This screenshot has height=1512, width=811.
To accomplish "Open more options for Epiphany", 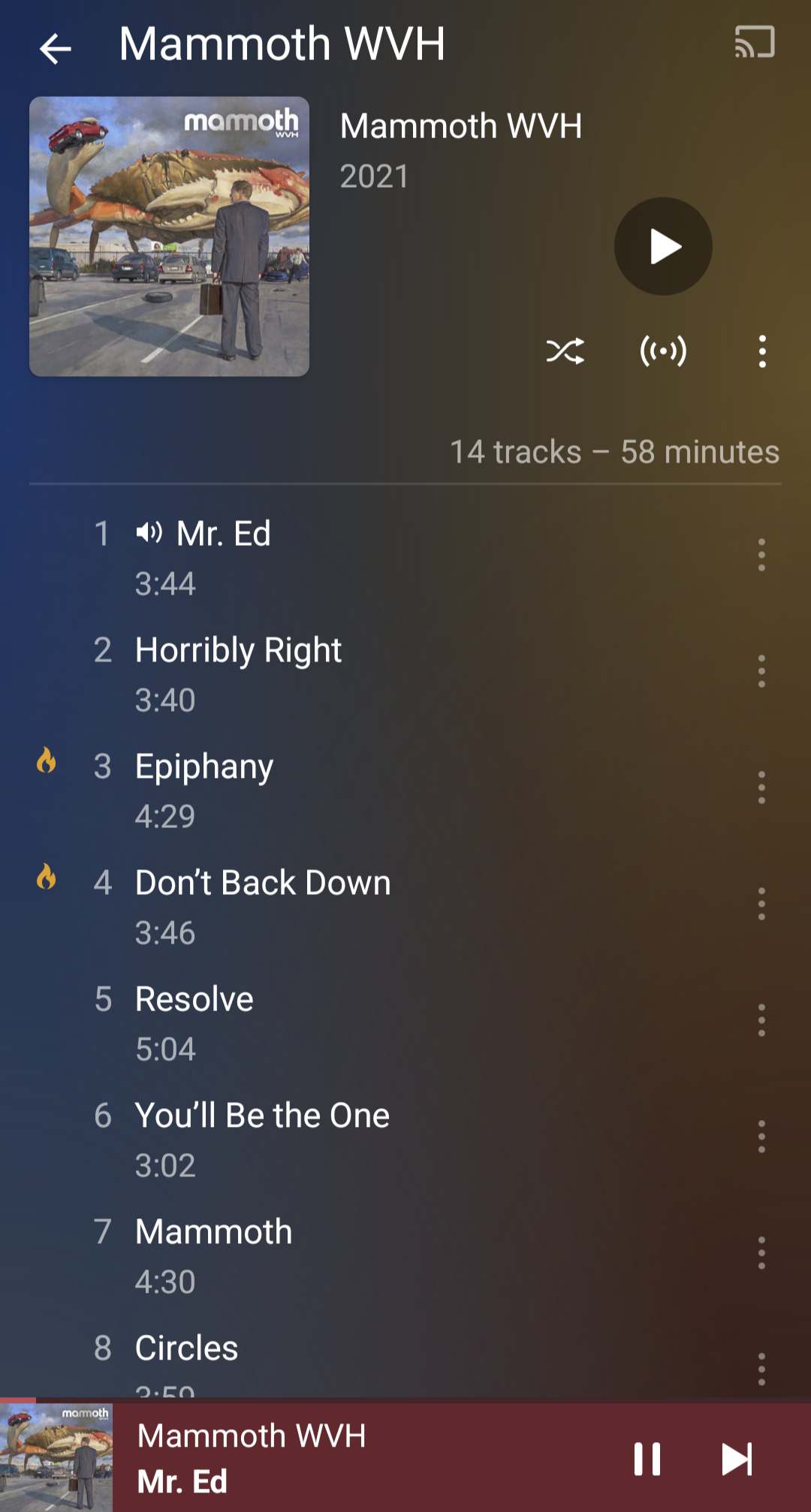I will point(761,788).
